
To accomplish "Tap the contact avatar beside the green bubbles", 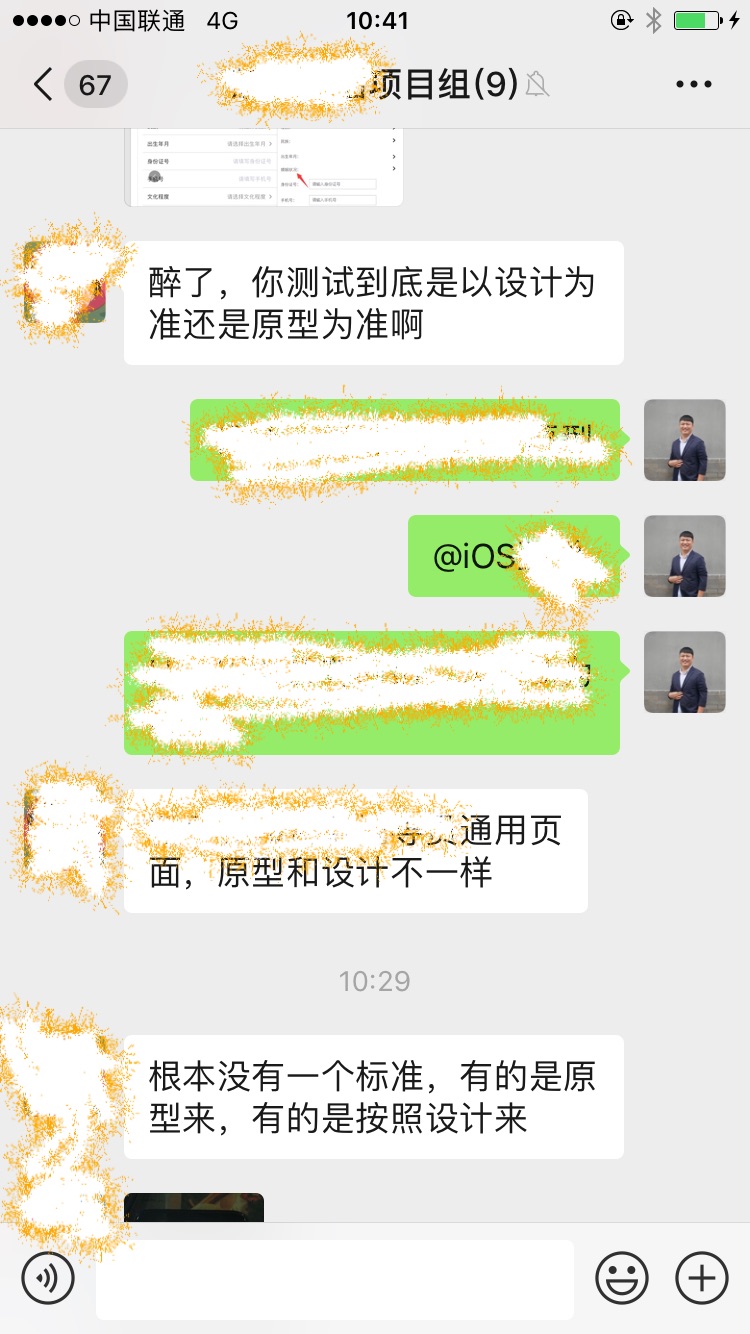I will pyautogui.click(x=684, y=440).
